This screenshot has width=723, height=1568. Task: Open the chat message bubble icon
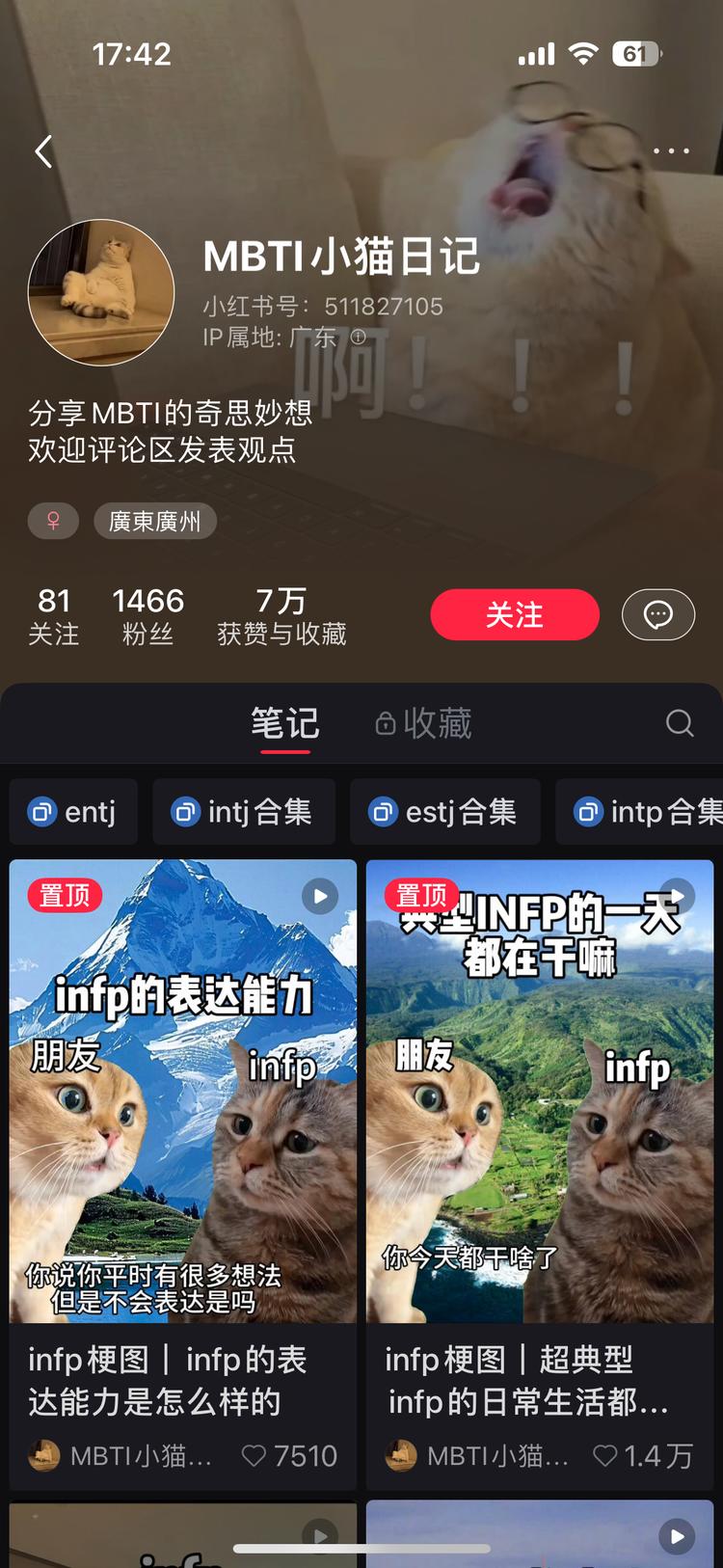(658, 614)
